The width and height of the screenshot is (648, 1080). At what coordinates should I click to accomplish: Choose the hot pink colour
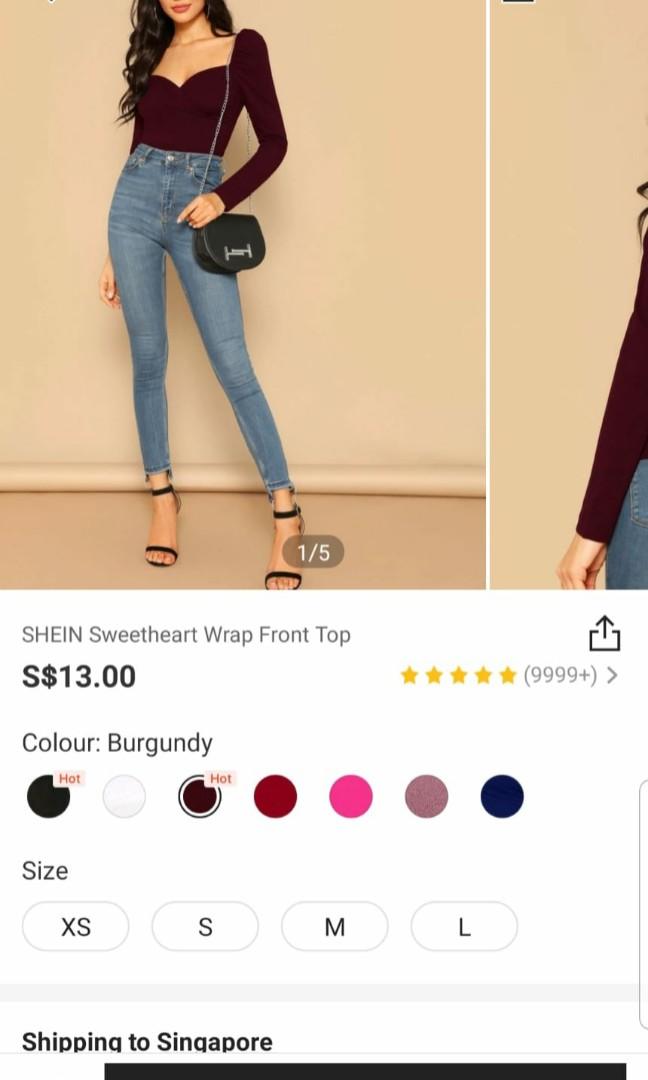[x=351, y=797]
